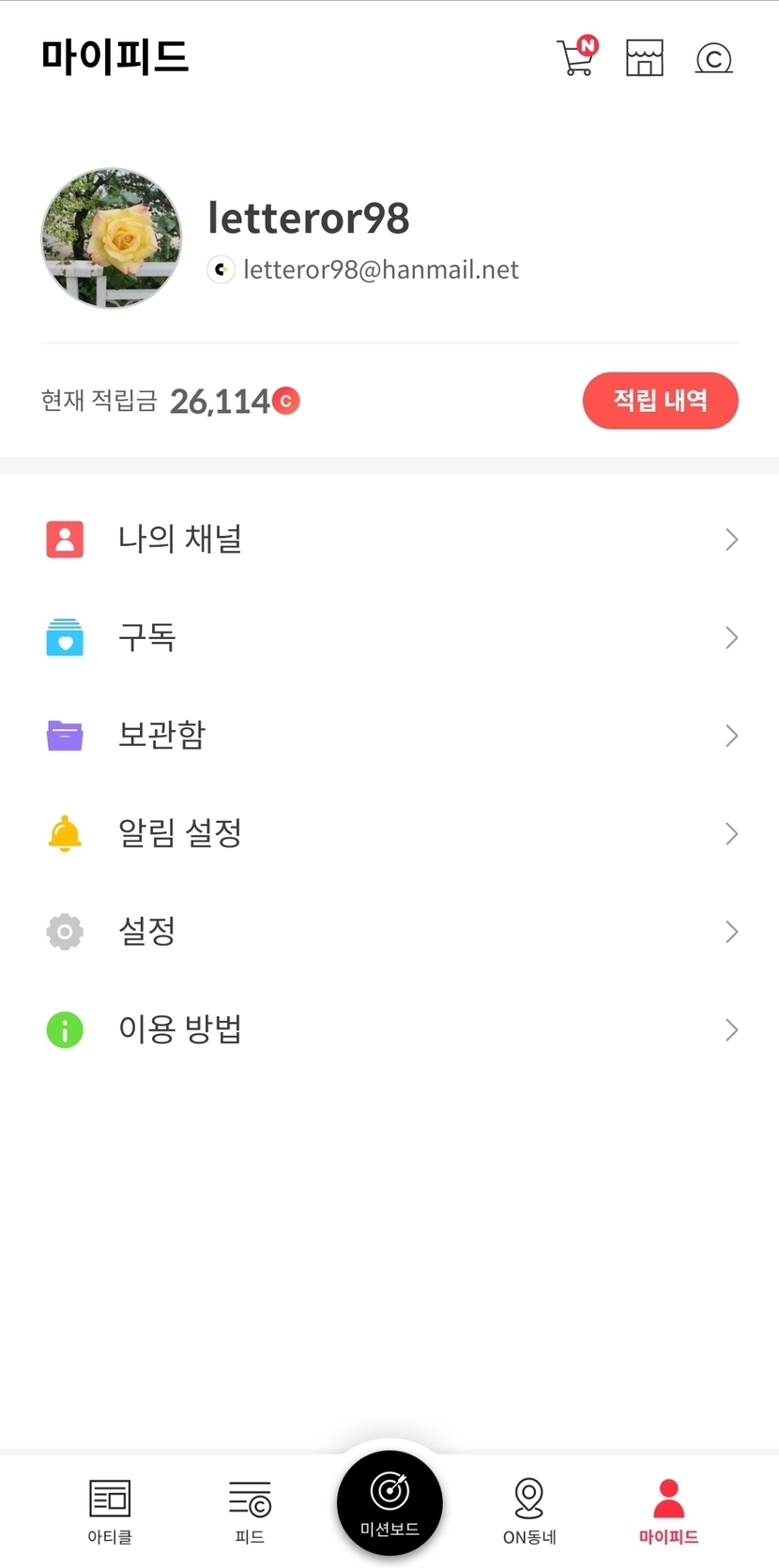Switch to the ON동네 tab

(529, 1510)
